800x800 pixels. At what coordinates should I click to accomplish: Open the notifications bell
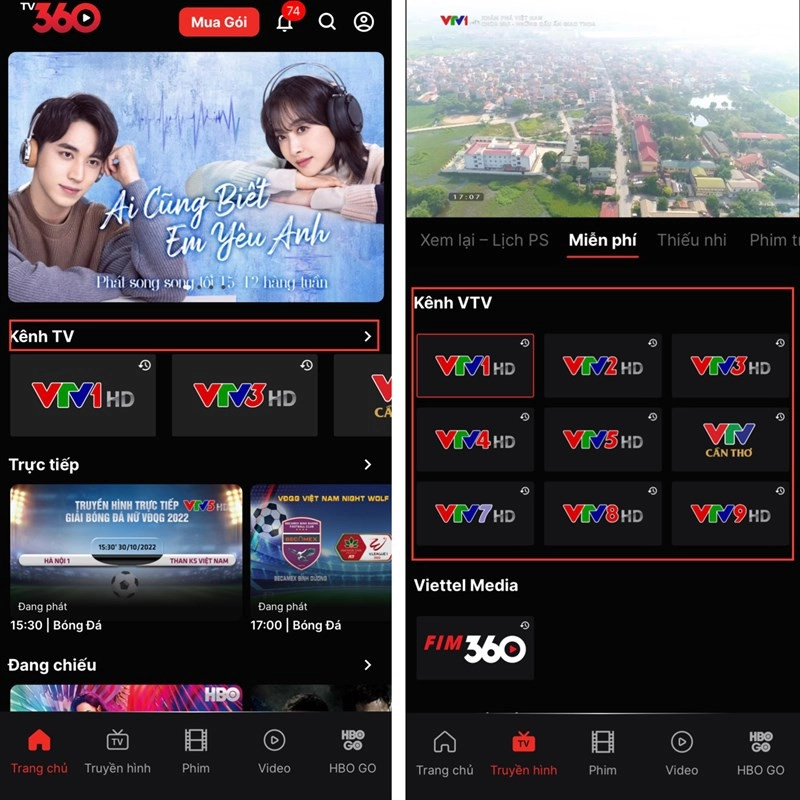pos(285,22)
